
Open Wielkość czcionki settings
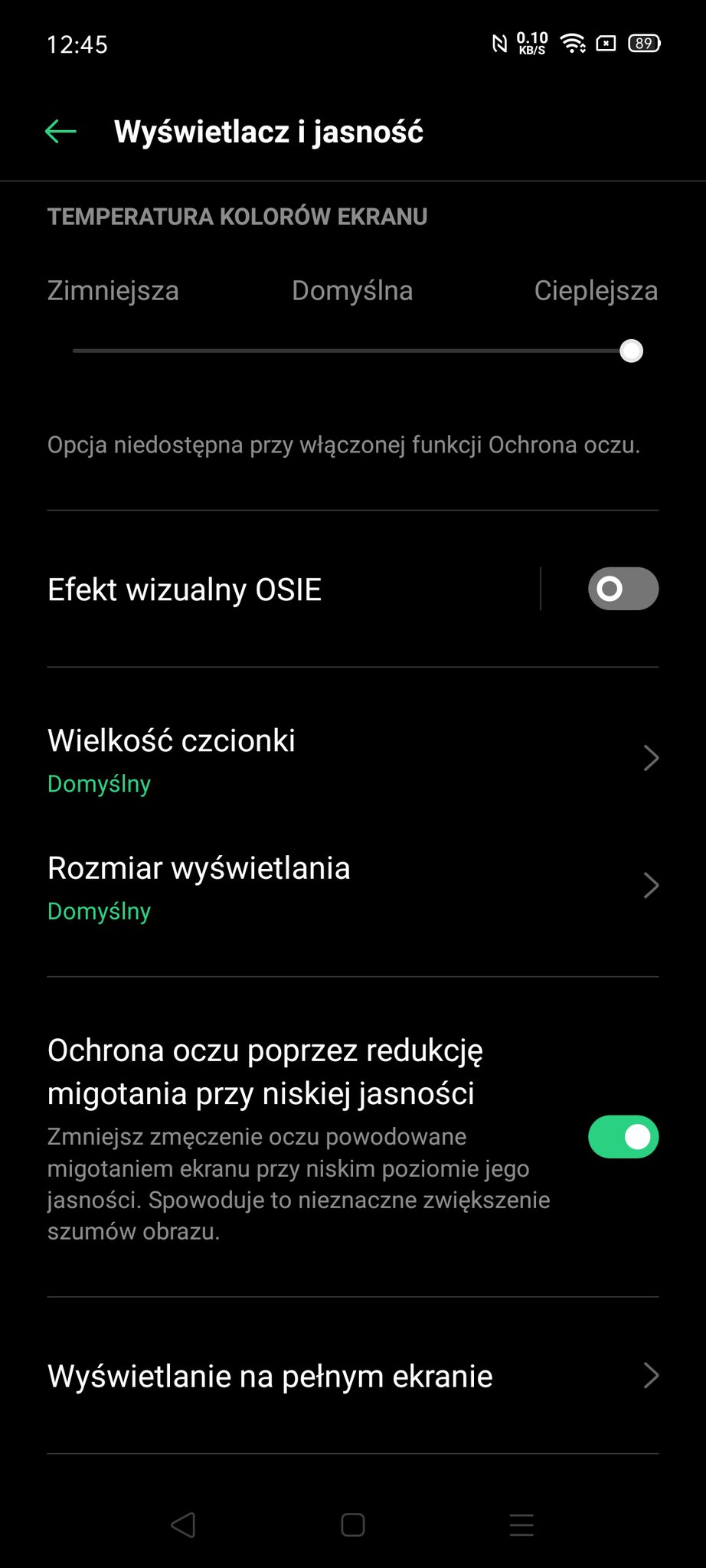(353, 758)
